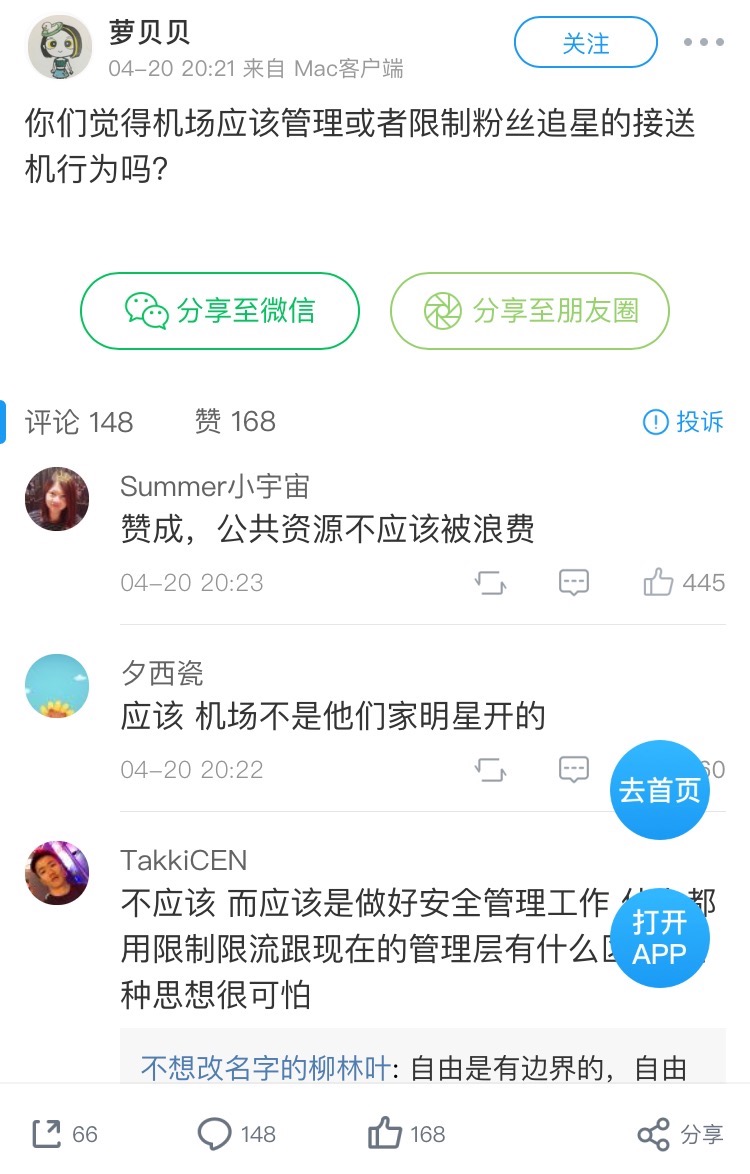Go to homepage with 去首页 button
This screenshot has height=1174, width=750.
659,790
